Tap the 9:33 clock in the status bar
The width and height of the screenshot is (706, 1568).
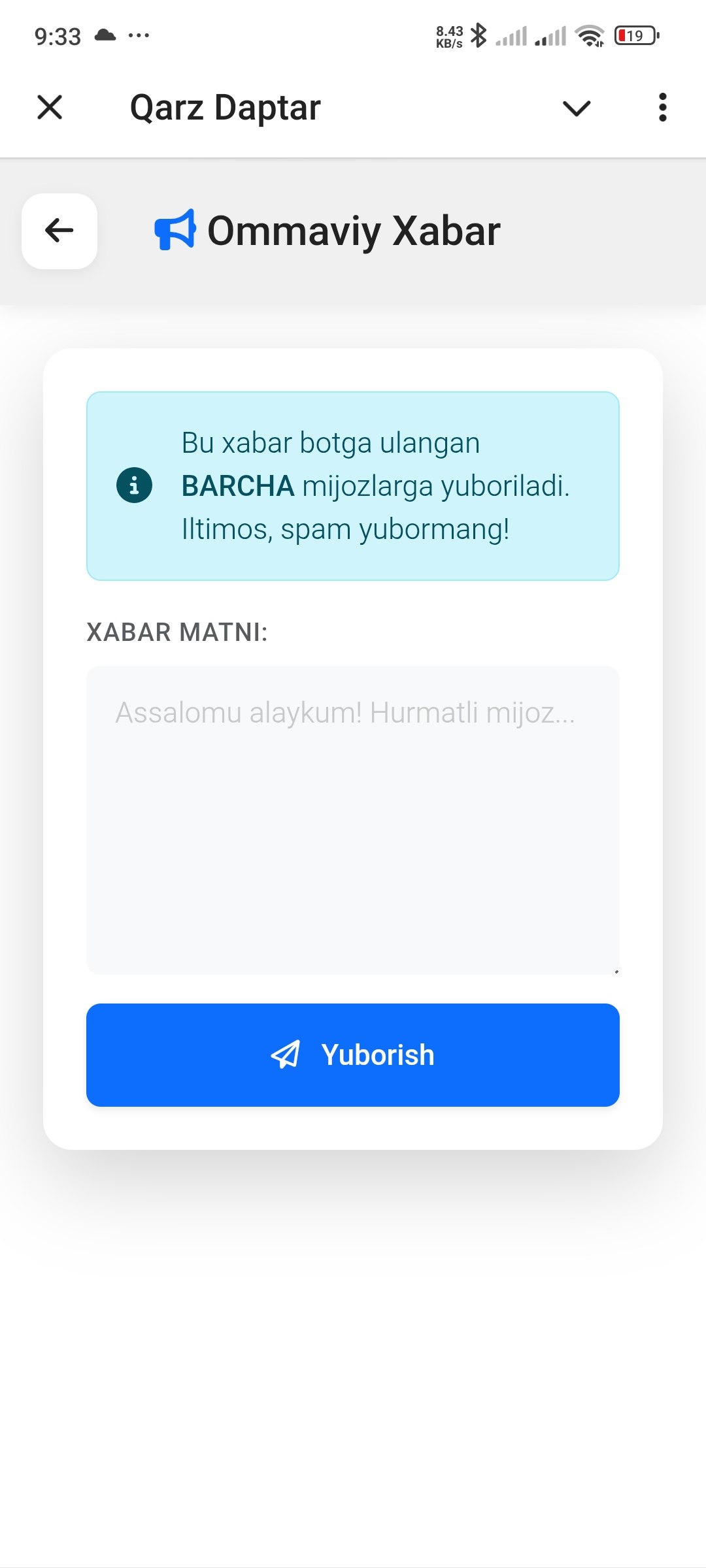tap(58, 36)
